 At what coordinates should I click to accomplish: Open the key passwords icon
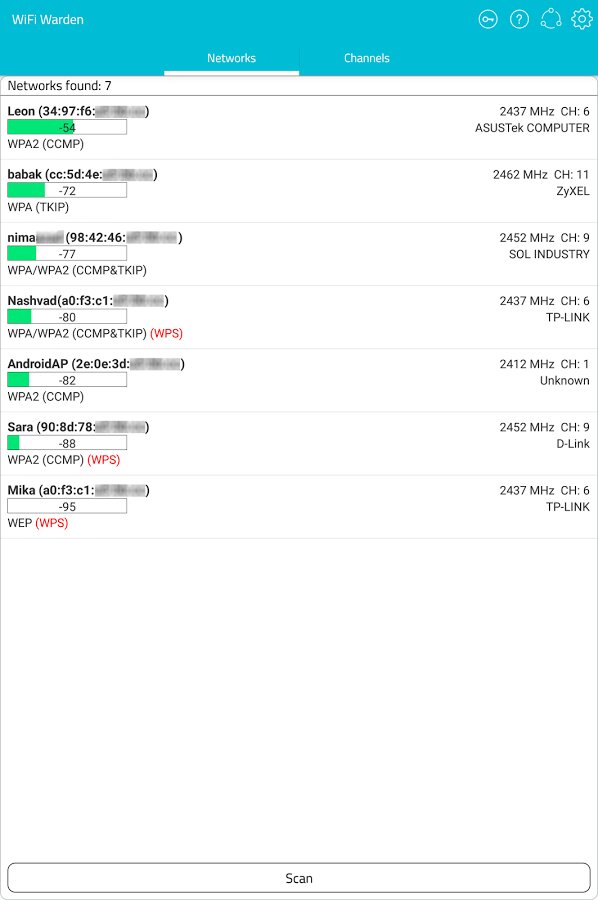click(x=488, y=20)
